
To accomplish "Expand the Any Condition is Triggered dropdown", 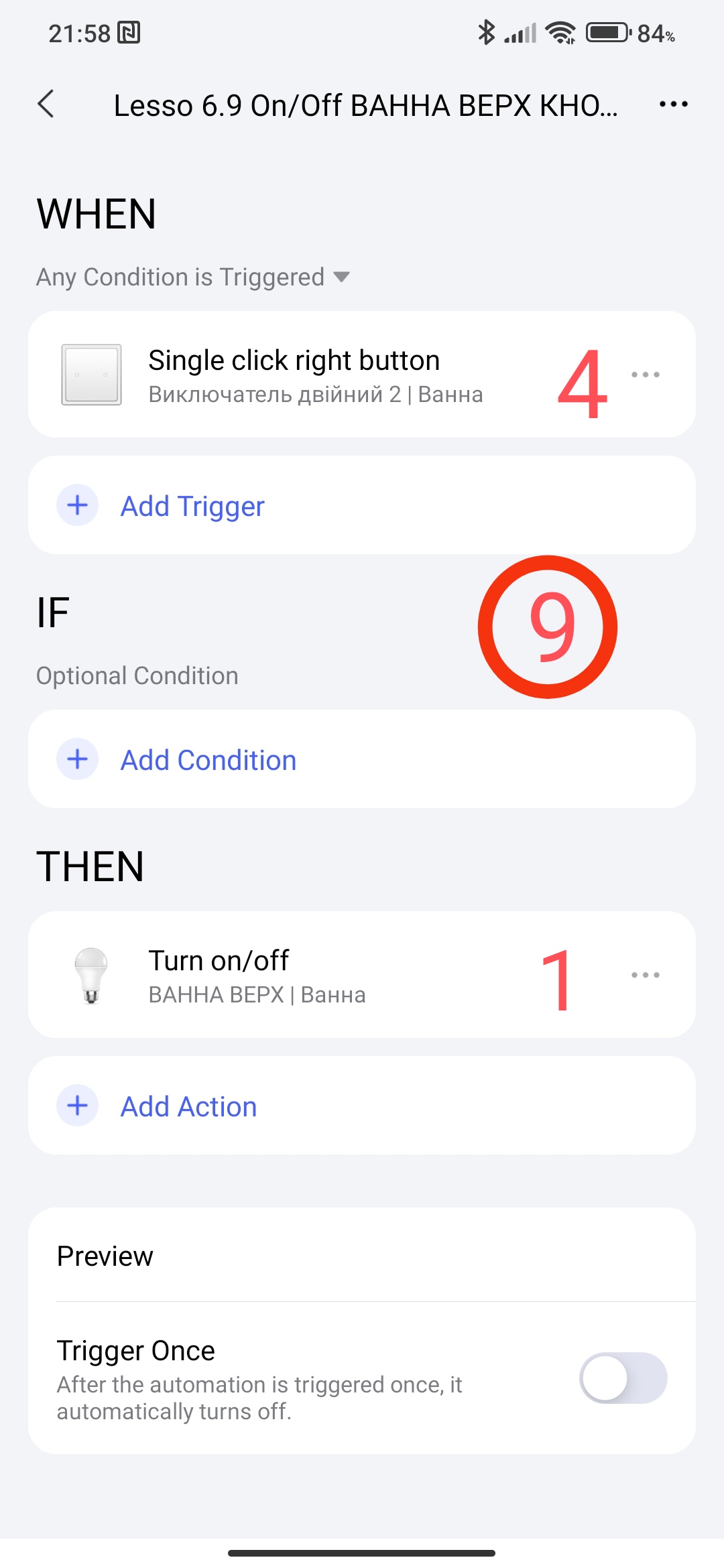I will tap(193, 277).
